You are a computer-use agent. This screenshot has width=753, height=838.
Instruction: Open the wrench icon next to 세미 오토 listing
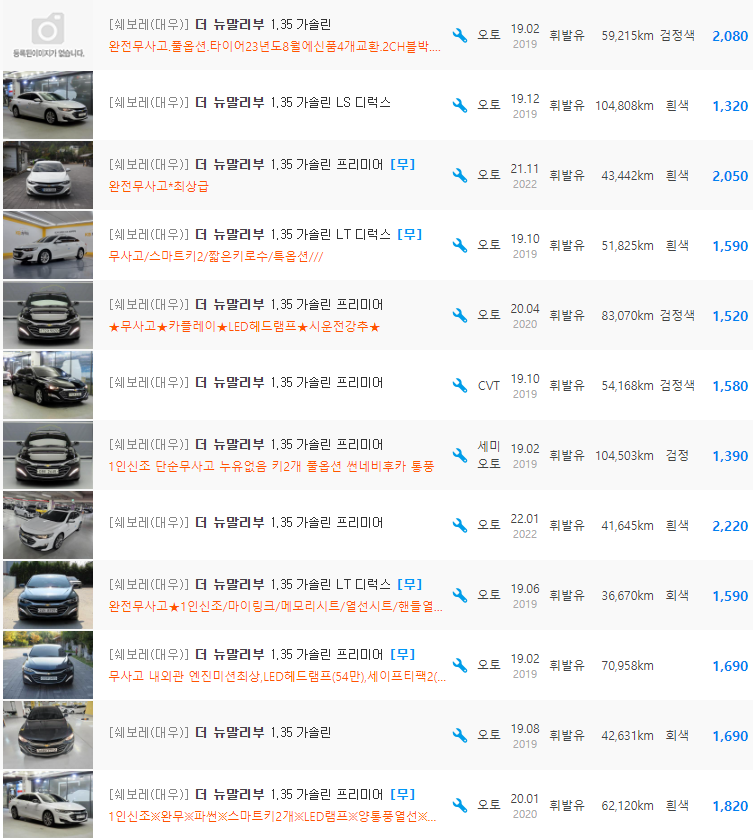point(459,455)
